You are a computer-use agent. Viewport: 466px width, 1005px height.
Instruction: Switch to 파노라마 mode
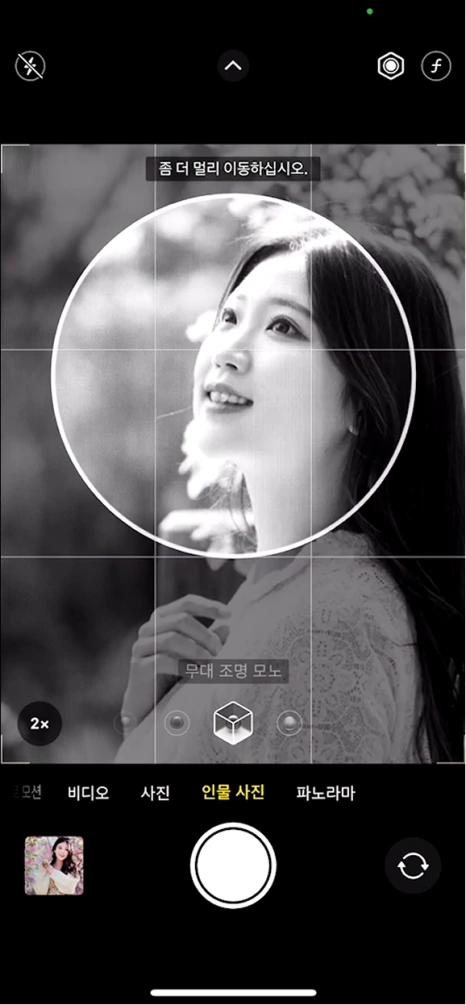click(326, 793)
